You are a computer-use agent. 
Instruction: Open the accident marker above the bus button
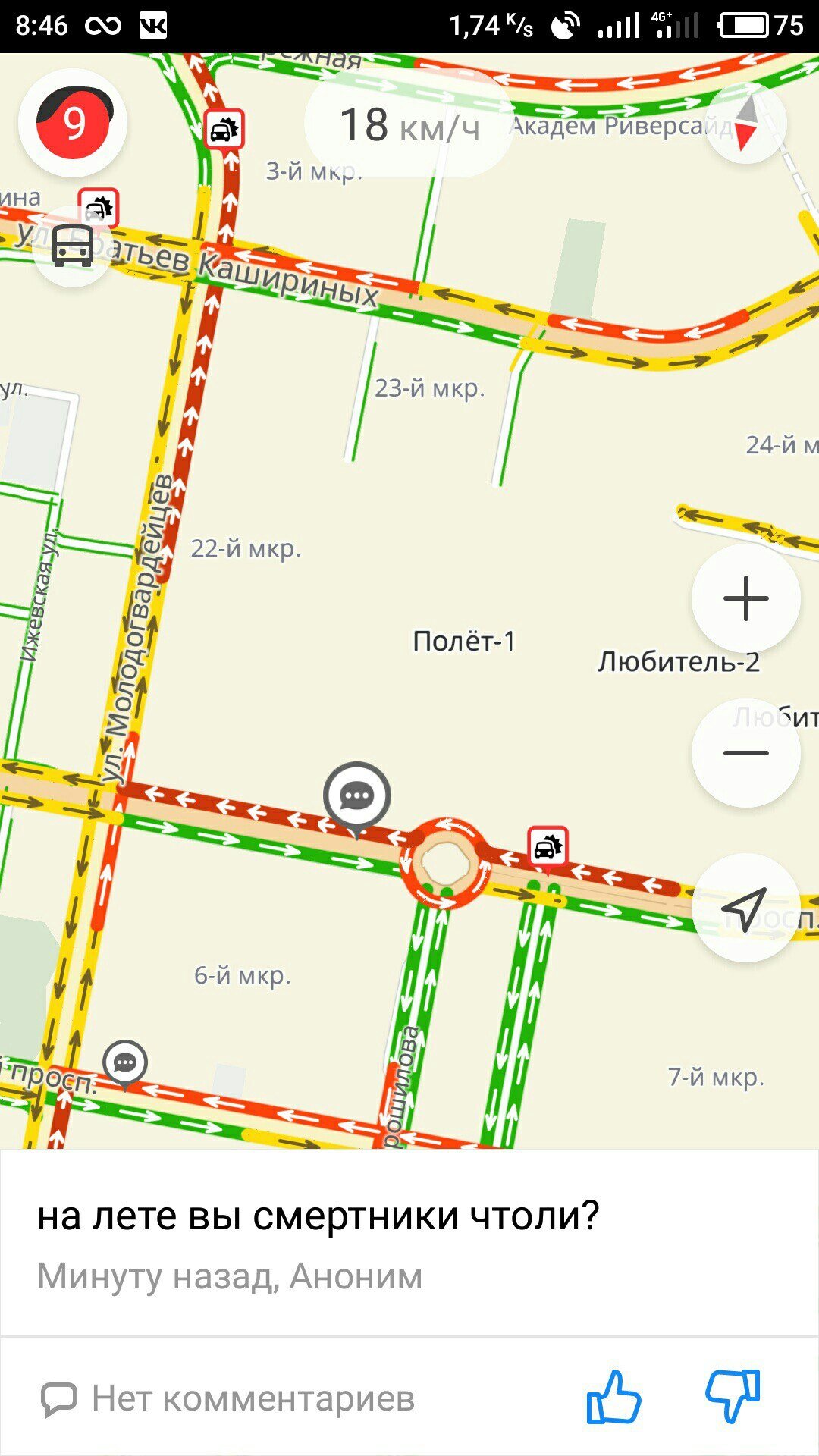pyautogui.click(x=99, y=207)
